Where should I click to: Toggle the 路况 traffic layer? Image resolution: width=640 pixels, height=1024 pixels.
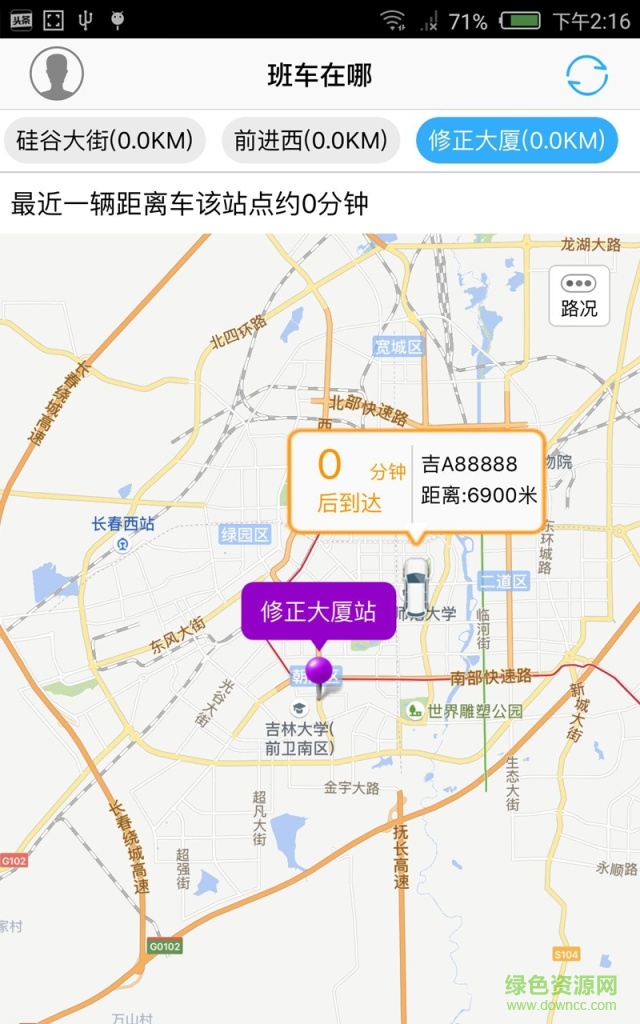579,297
